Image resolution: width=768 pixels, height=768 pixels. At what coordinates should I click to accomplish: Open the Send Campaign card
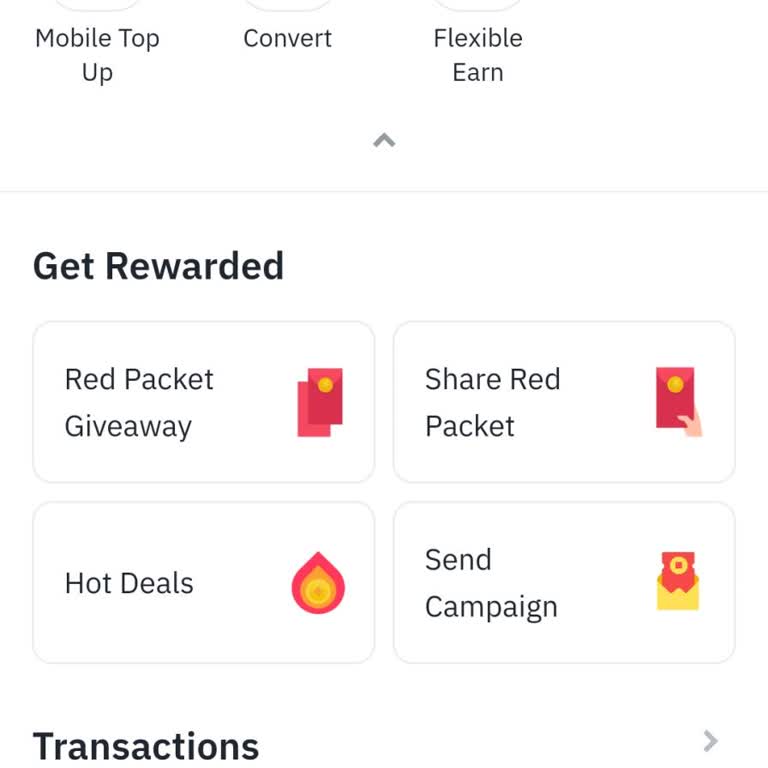tap(564, 582)
